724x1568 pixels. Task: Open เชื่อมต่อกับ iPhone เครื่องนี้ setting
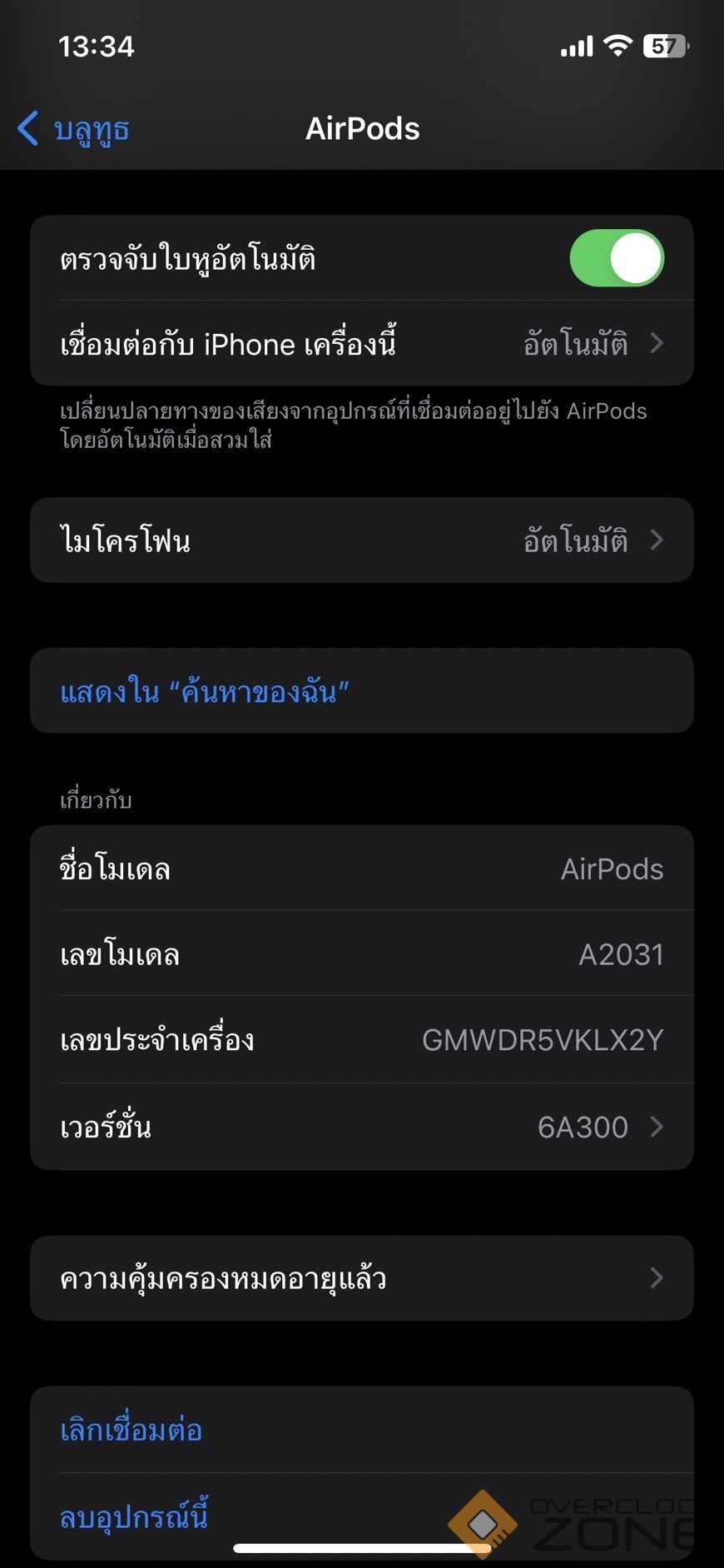(x=362, y=344)
